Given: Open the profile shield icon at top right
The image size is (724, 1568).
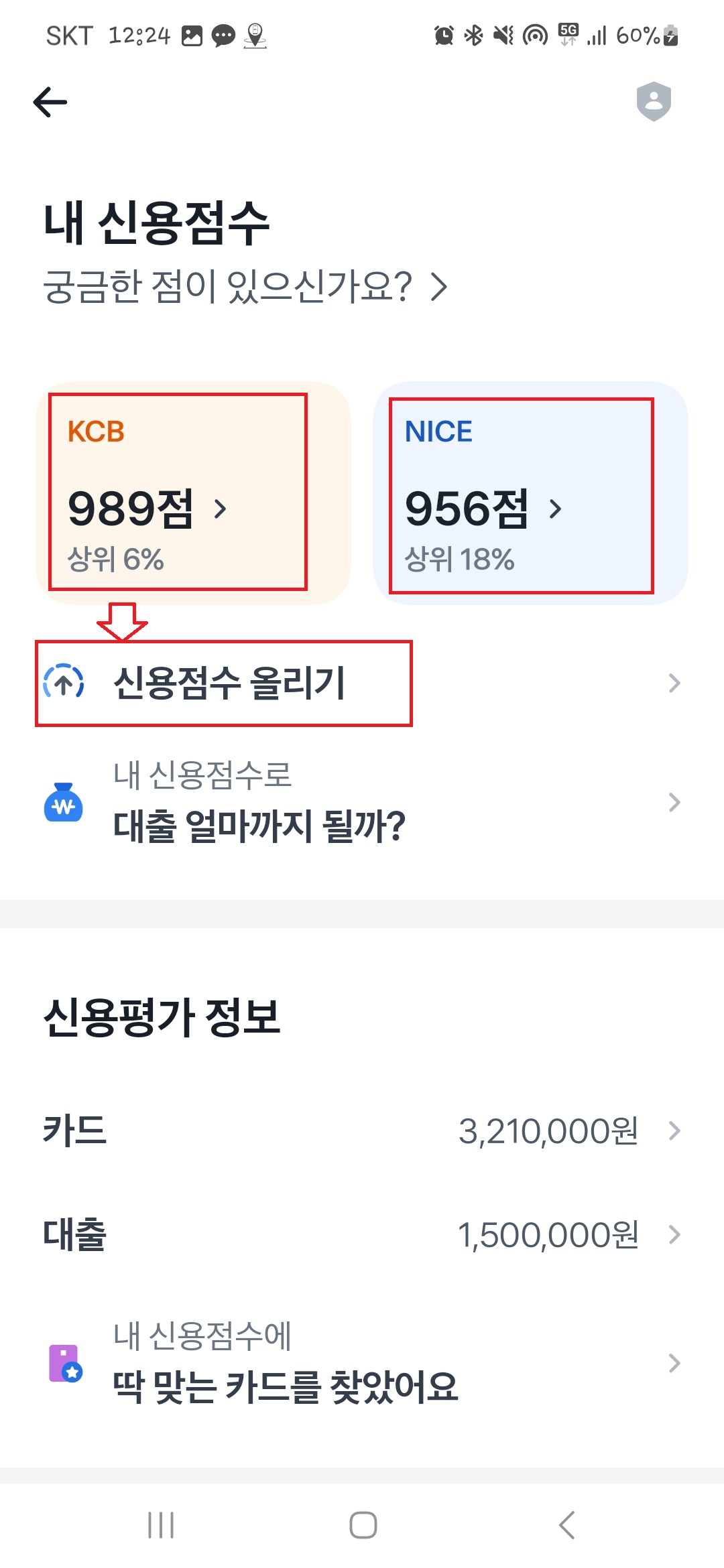Looking at the screenshot, I should 654,102.
